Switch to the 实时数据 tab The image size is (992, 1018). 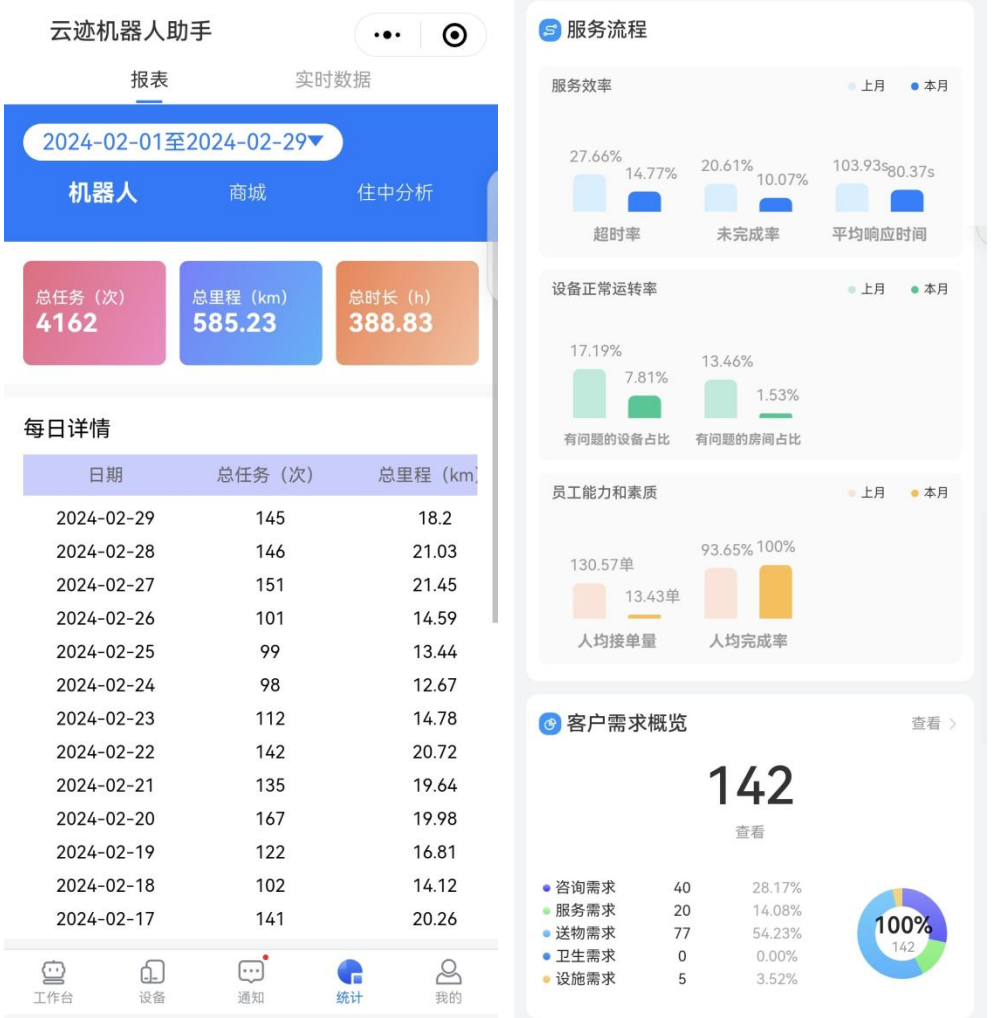[333, 80]
